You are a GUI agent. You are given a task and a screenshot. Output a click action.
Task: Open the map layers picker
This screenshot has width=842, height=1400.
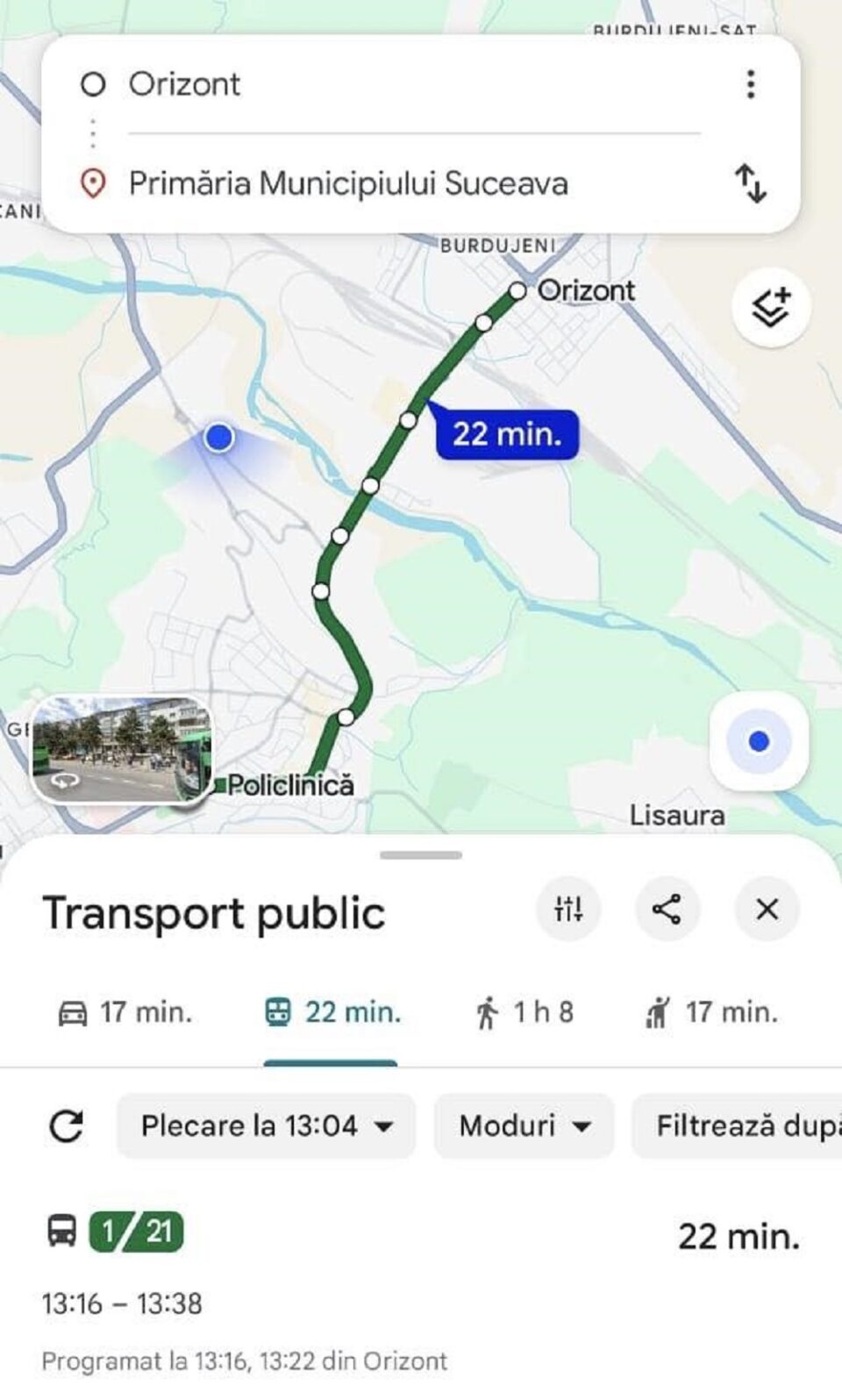click(770, 307)
